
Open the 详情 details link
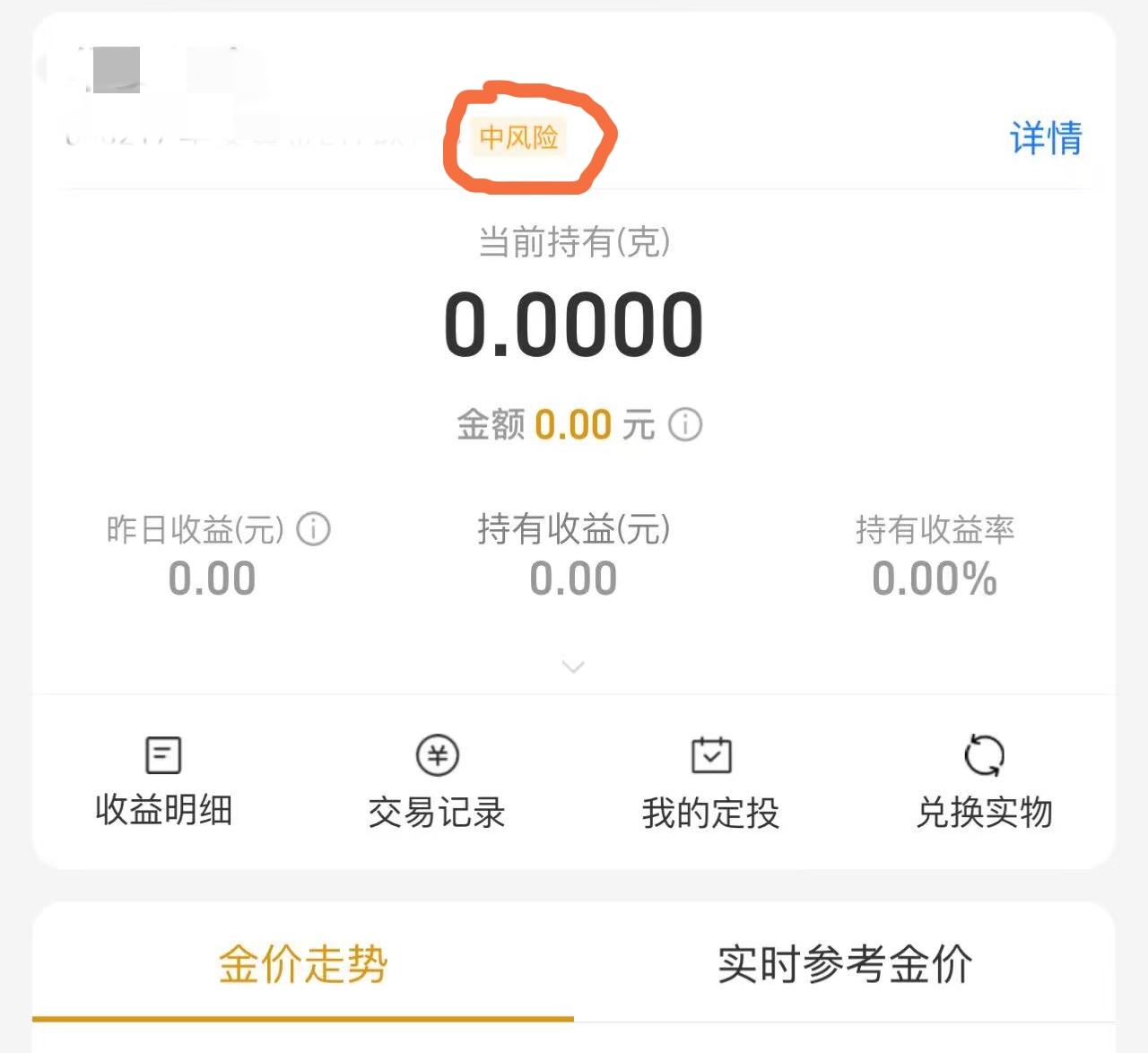point(1045,138)
